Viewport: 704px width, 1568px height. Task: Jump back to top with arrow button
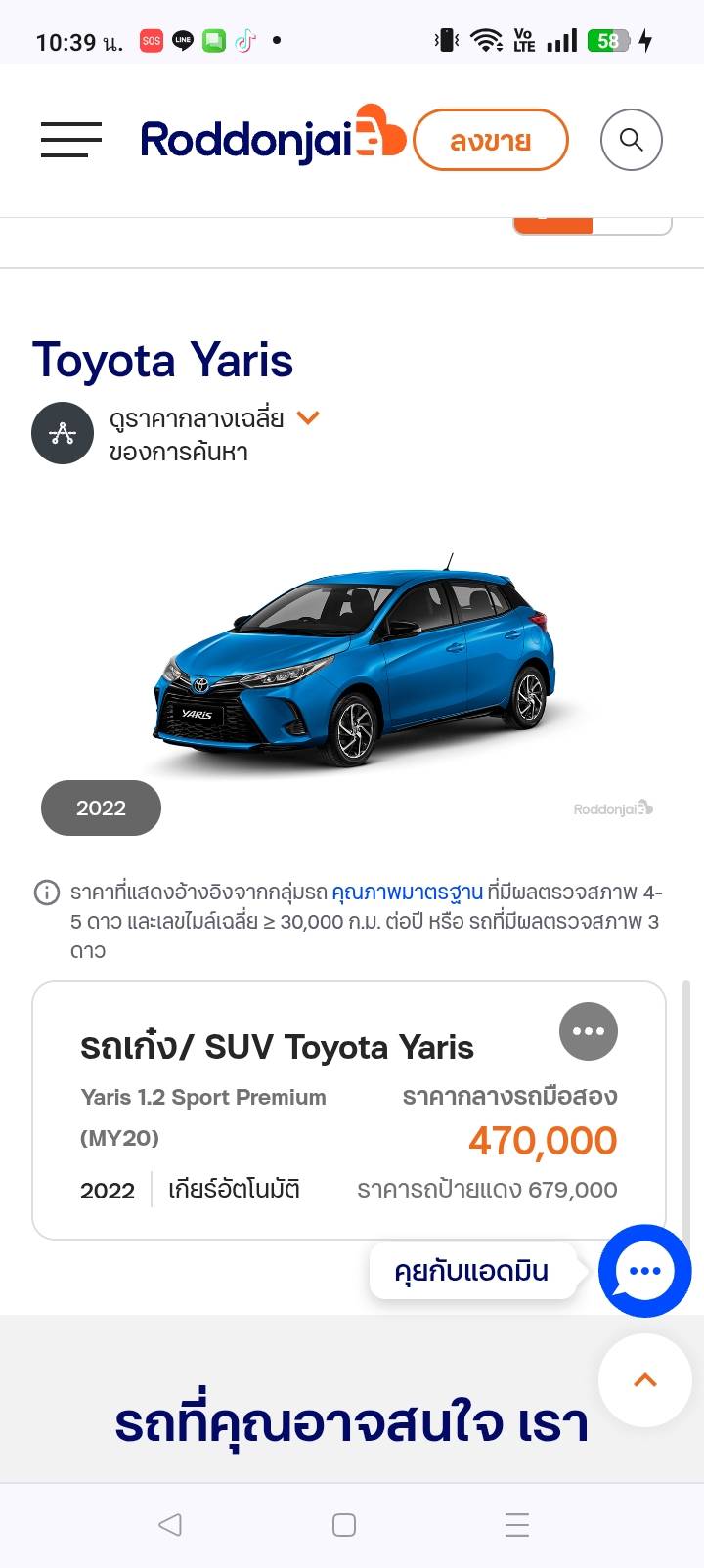pyautogui.click(x=644, y=1380)
